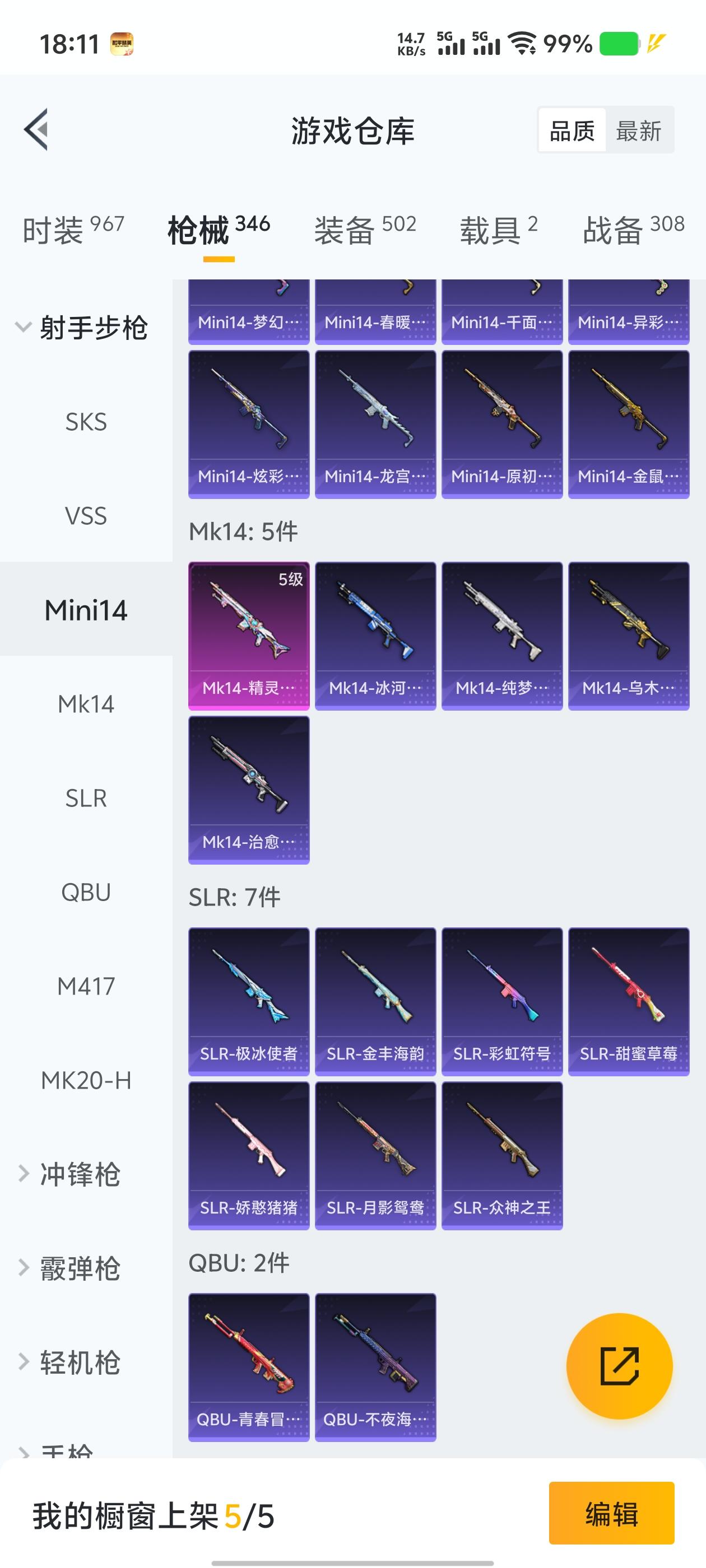Screen dimensions: 706x1568
Task: Expand the 霰弹枪 category
Action: point(79,1268)
